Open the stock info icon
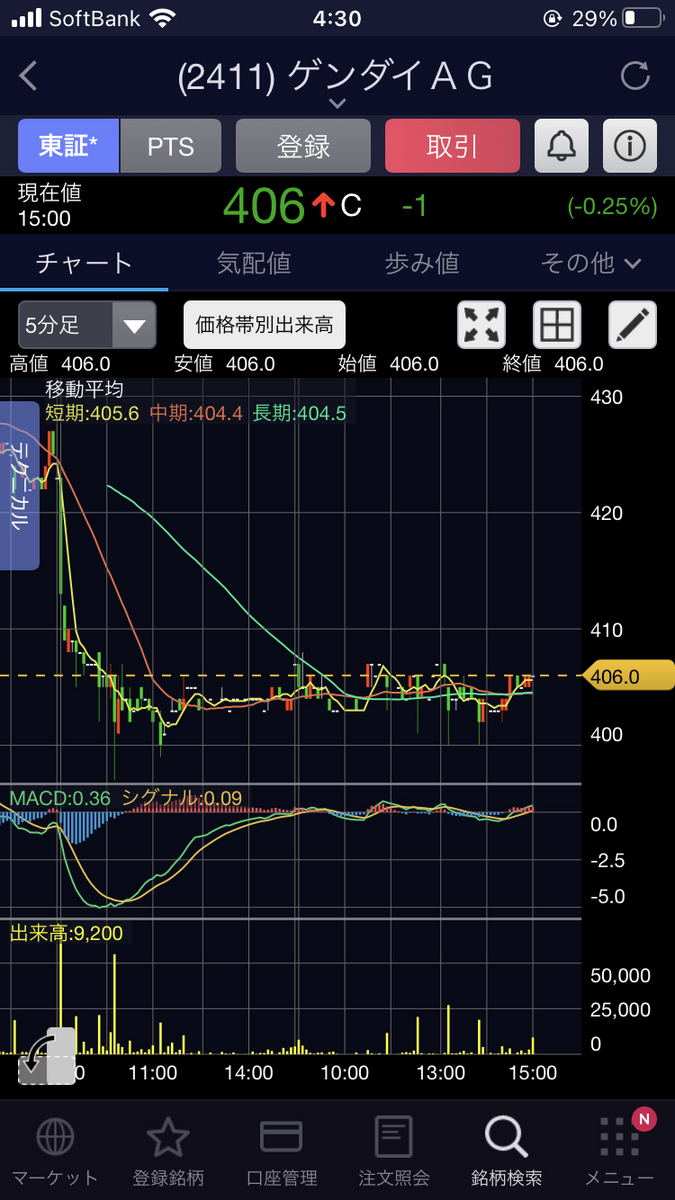This screenshot has height=1200, width=675. pos(630,146)
